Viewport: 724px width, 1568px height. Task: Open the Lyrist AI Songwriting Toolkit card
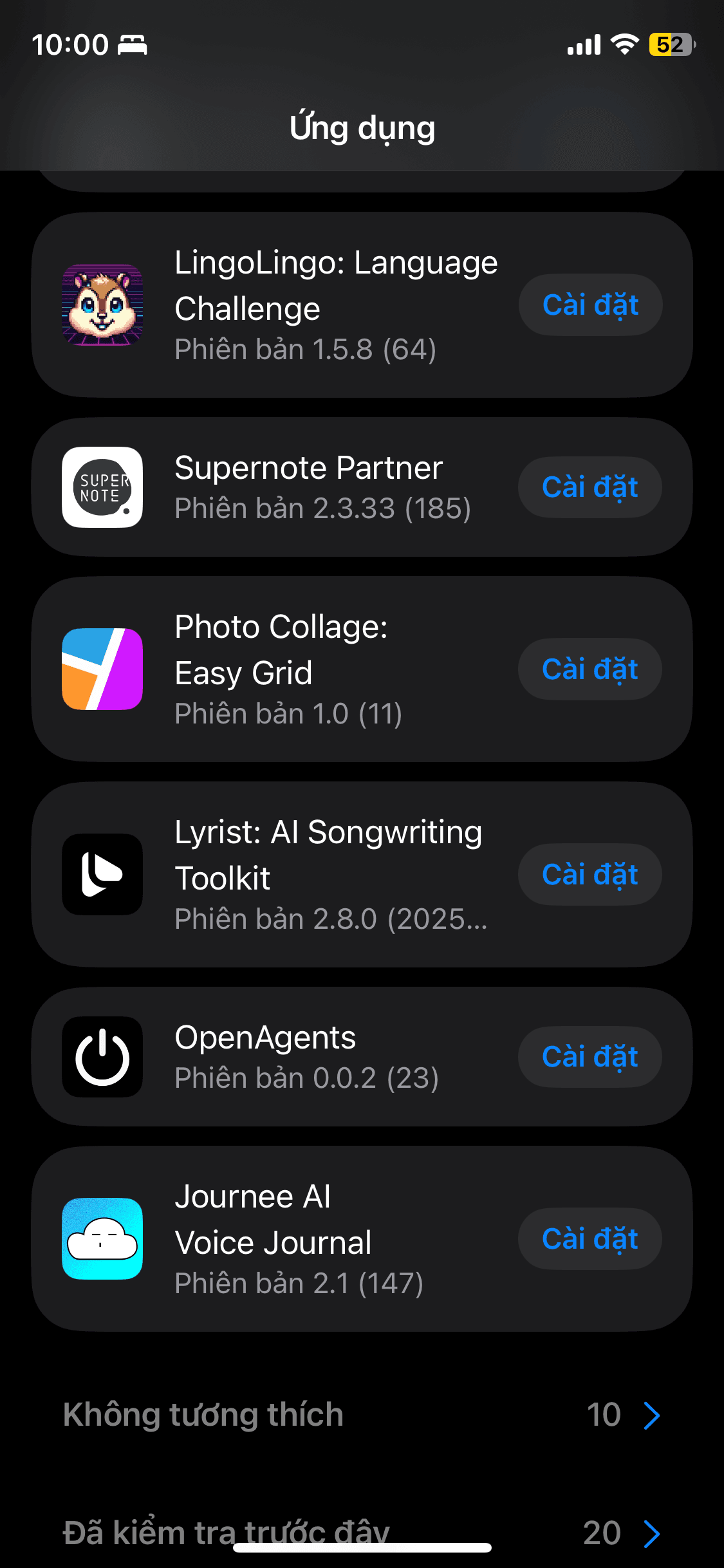coord(362,875)
